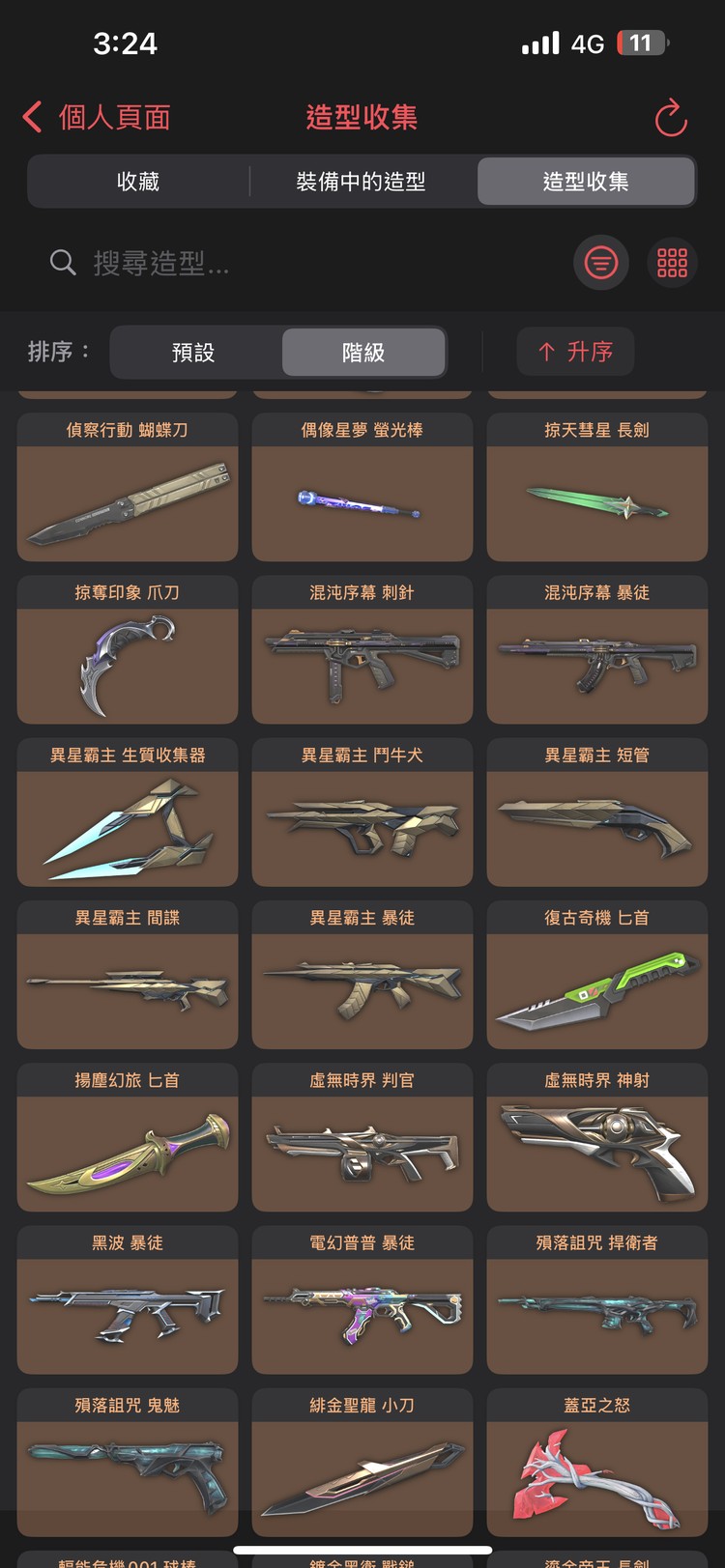725x1568 pixels.
Task: Switch to the 裝備中的造型 tab
Action: pos(361,182)
